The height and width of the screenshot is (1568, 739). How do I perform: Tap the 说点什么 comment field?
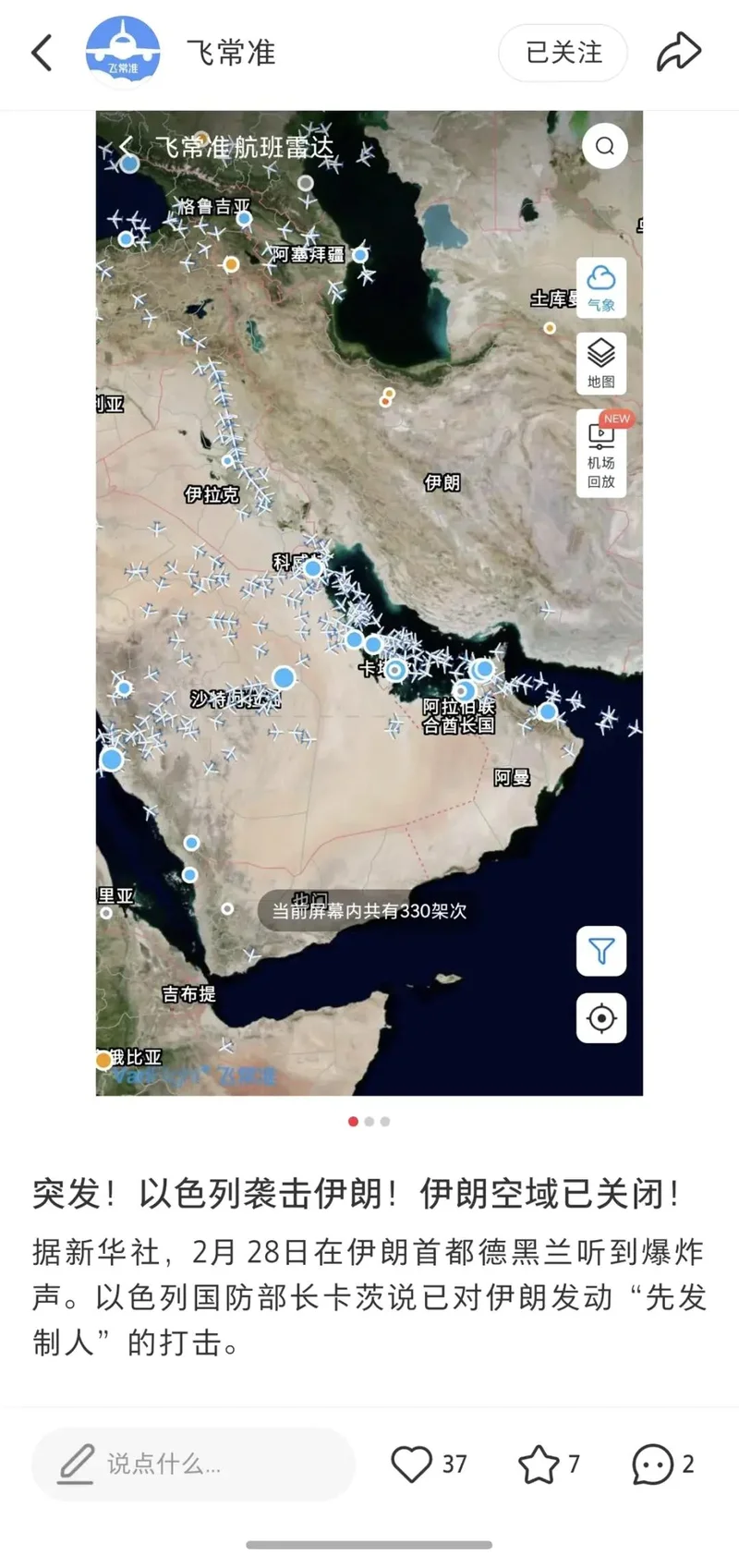194,1464
